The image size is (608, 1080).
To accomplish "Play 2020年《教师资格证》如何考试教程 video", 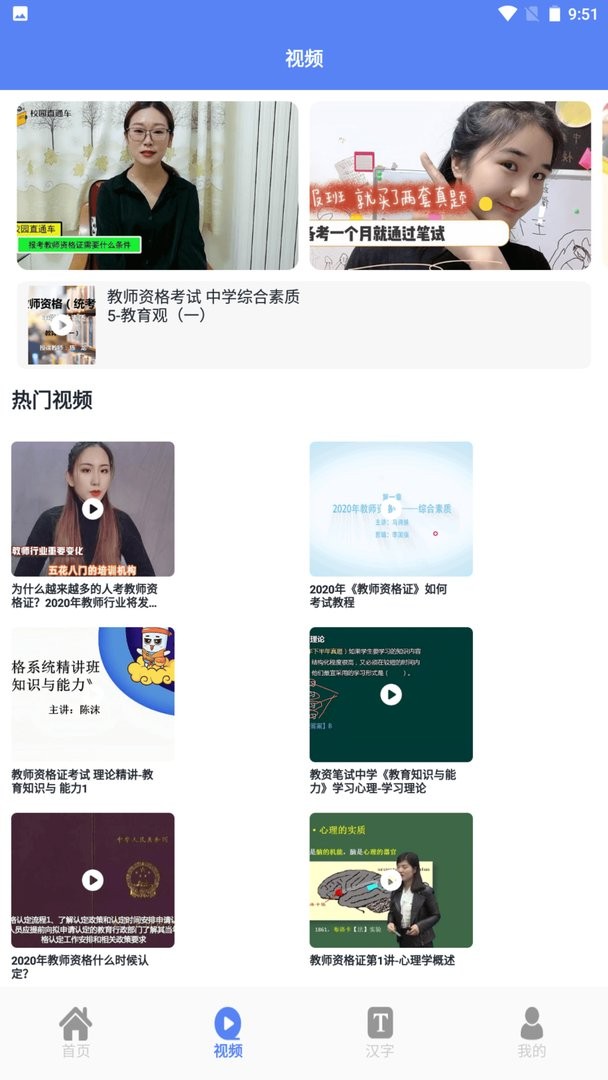I will [x=391, y=509].
